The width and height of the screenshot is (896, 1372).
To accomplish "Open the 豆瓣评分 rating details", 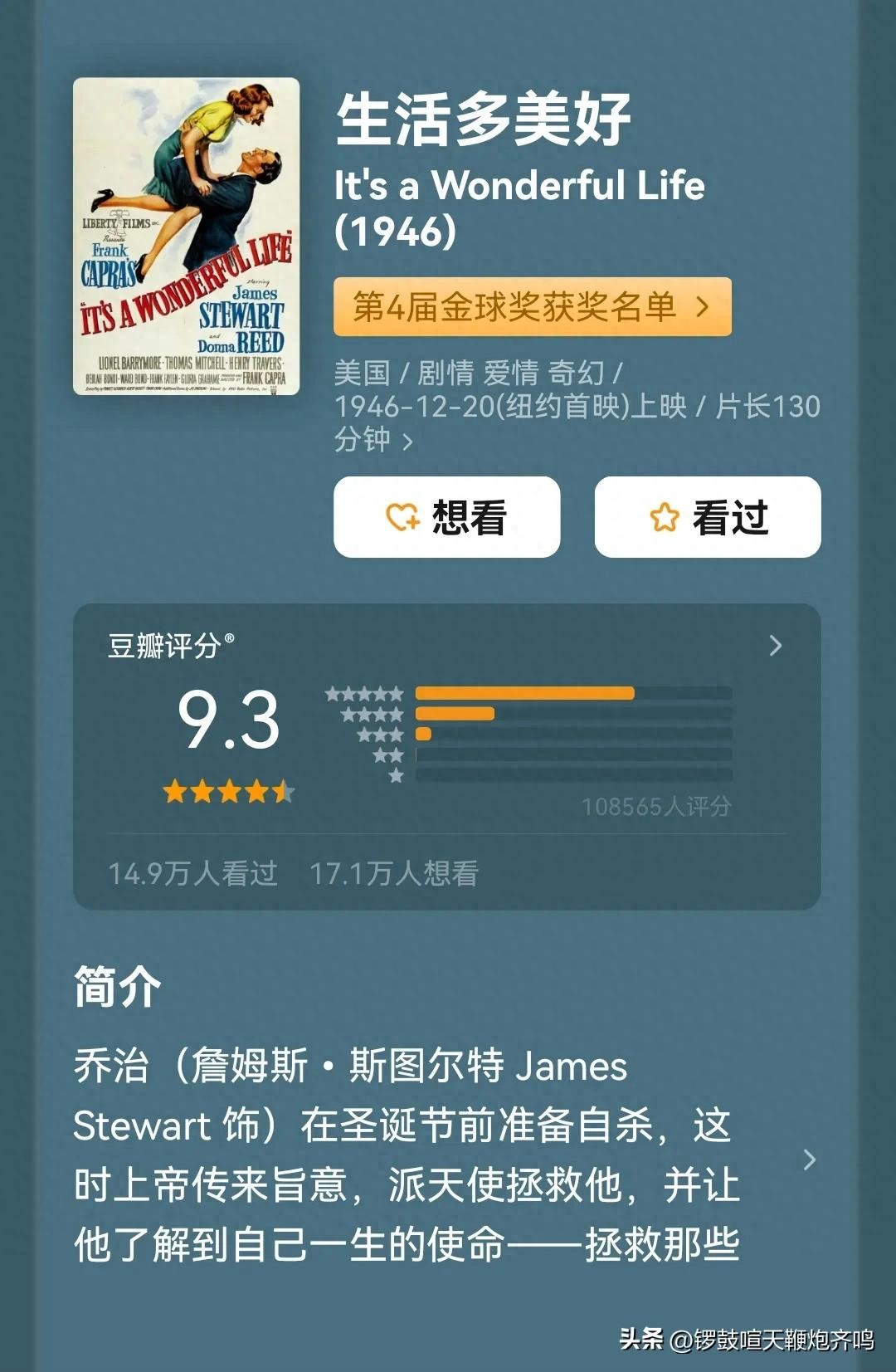I will [775, 646].
